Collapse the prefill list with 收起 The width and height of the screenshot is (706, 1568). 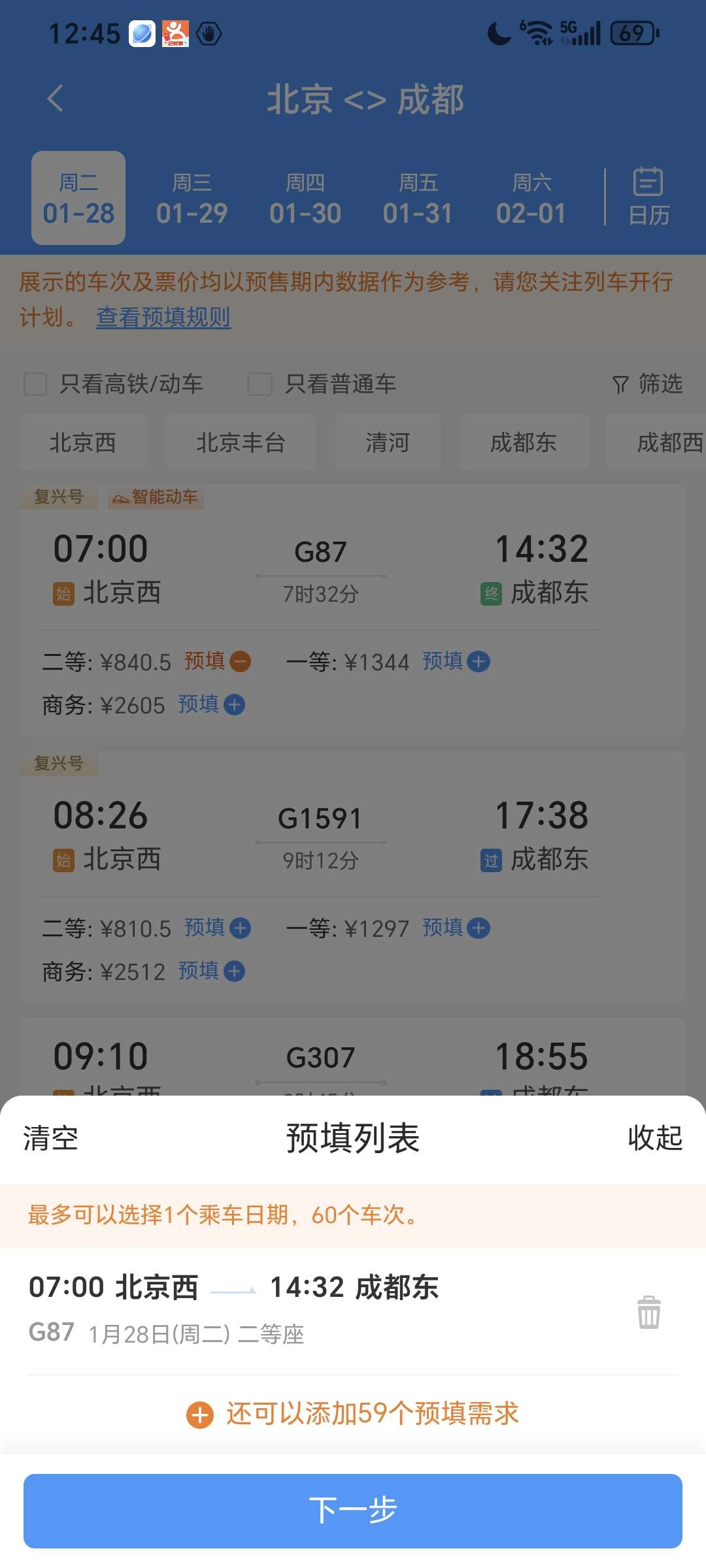pos(655,1138)
